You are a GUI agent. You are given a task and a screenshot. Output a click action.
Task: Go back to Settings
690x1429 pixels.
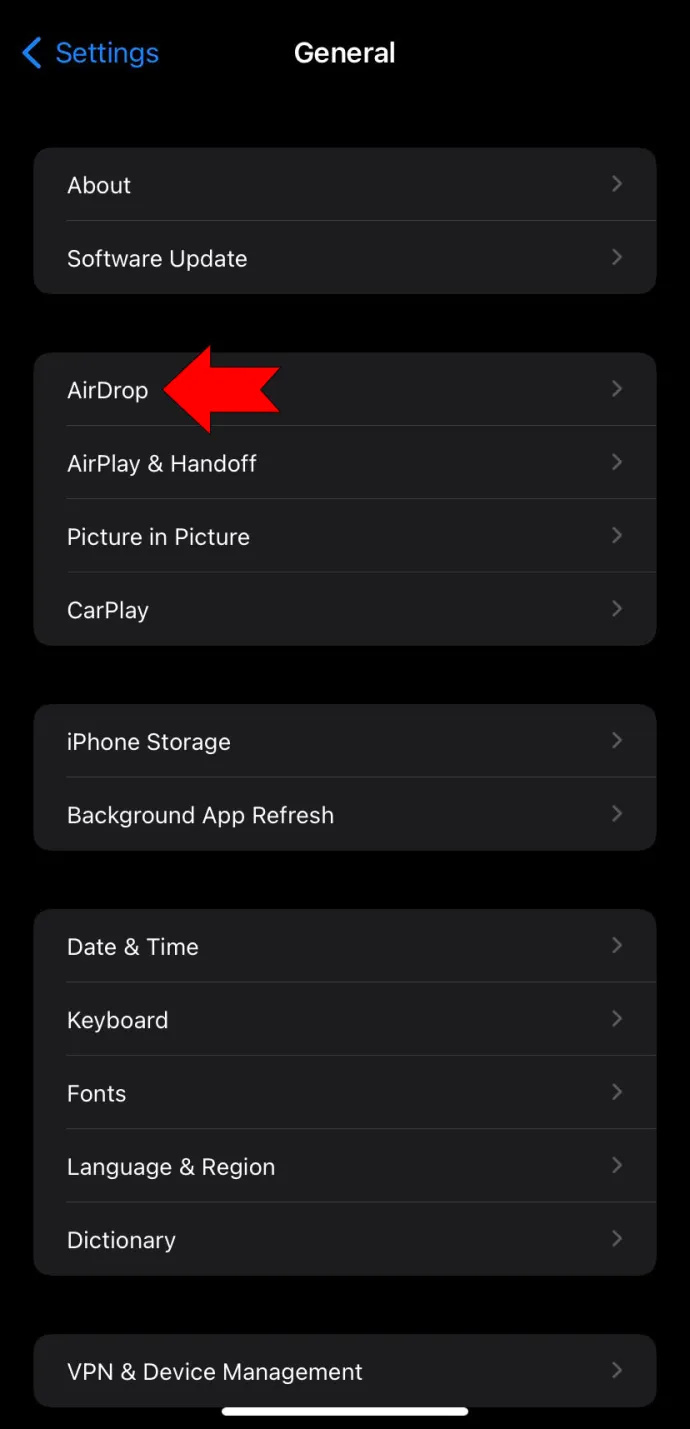pyautogui.click(x=91, y=53)
